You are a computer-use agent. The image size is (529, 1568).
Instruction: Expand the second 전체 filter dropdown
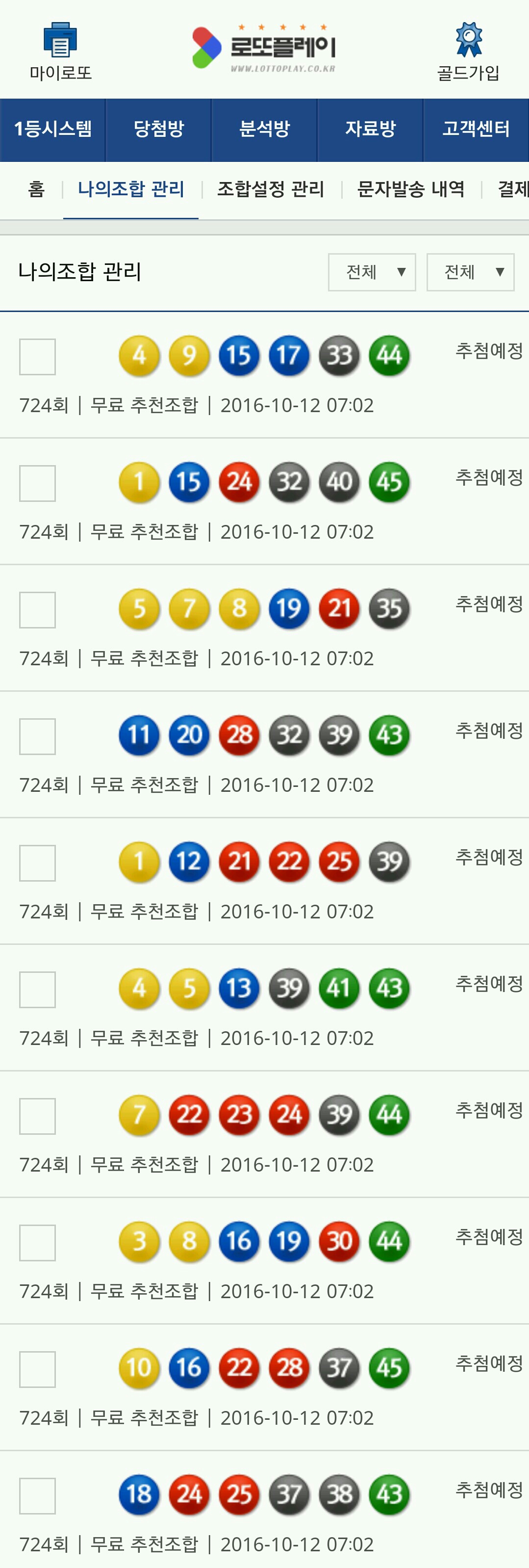[x=471, y=272]
